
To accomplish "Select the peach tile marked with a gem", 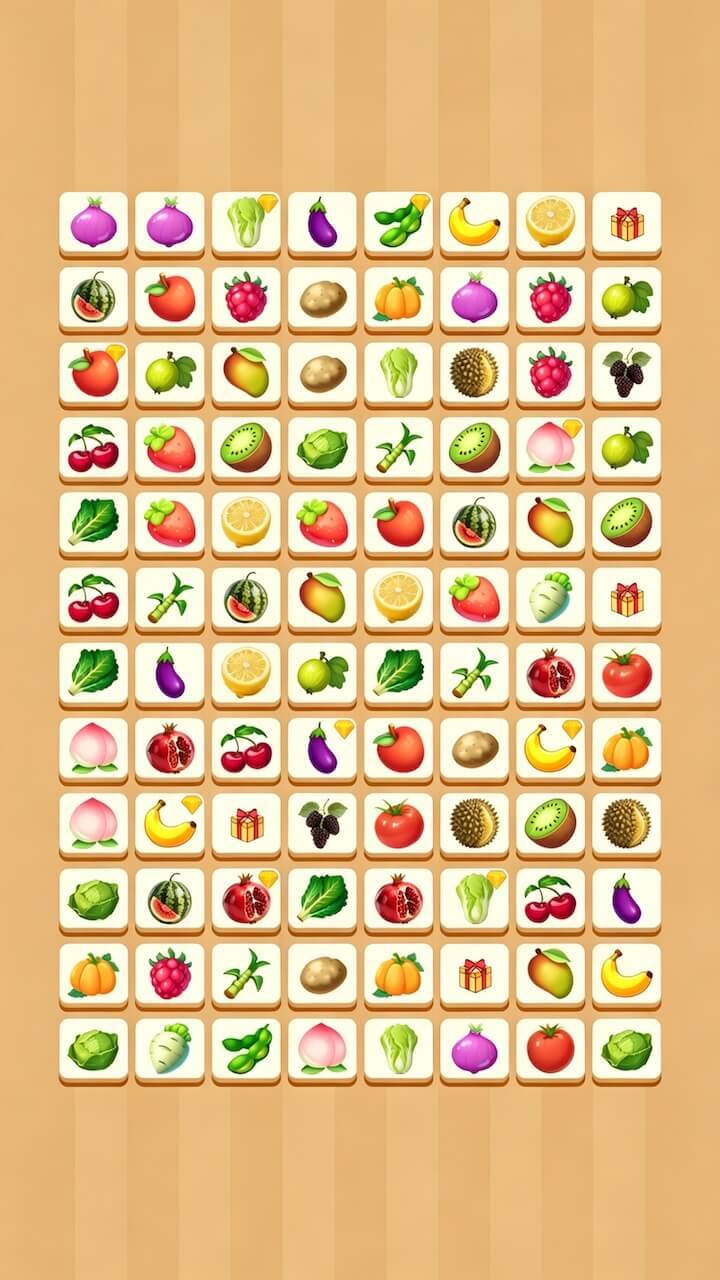I will tap(550, 448).
